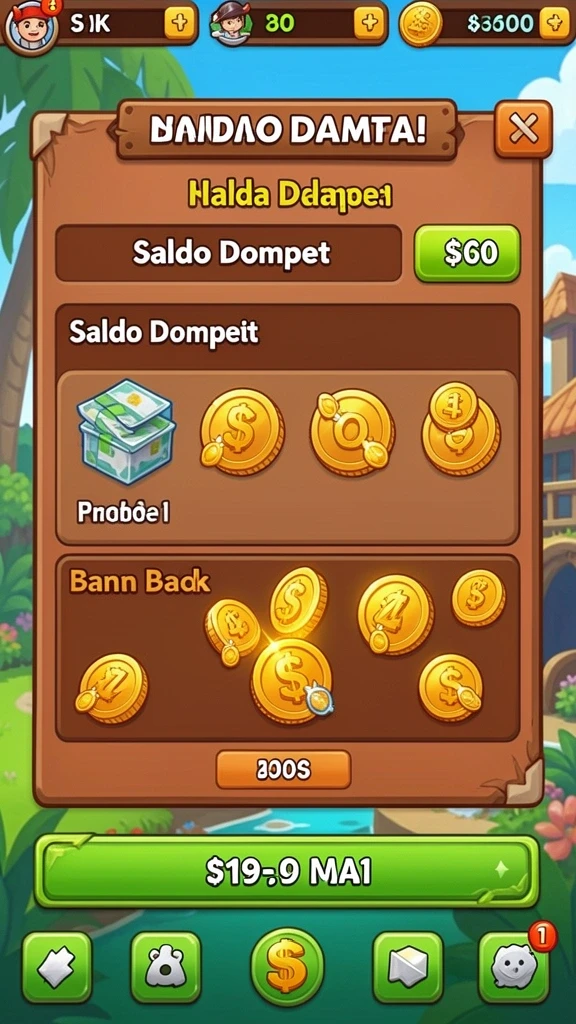The height and width of the screenshot is (1024, 576).
Task: Open the bag icon in the bottom bar
Action: click(x=166, y=967)
